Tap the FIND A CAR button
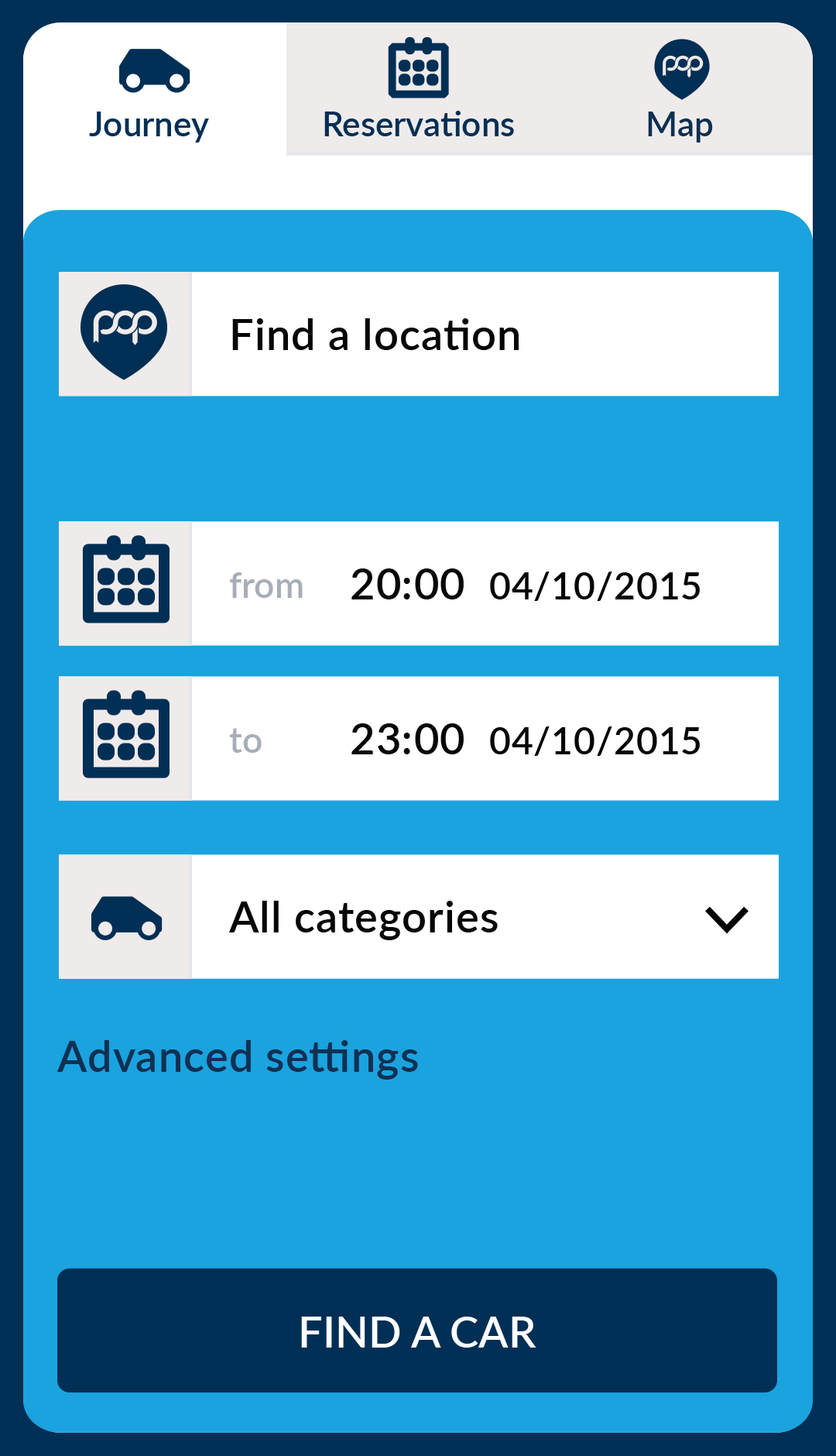836x1456 pixels. coord(417,1331)
